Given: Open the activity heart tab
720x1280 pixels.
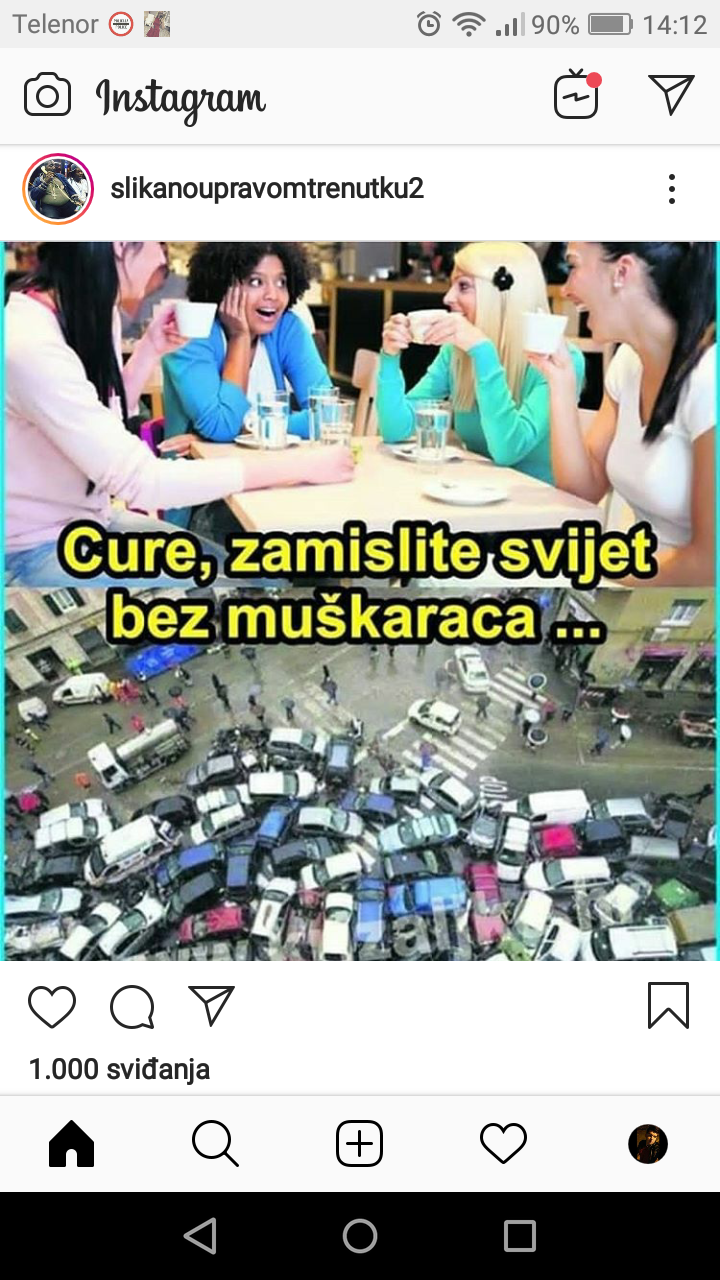Looking at the screenshot, I should tap(503, 1144).
